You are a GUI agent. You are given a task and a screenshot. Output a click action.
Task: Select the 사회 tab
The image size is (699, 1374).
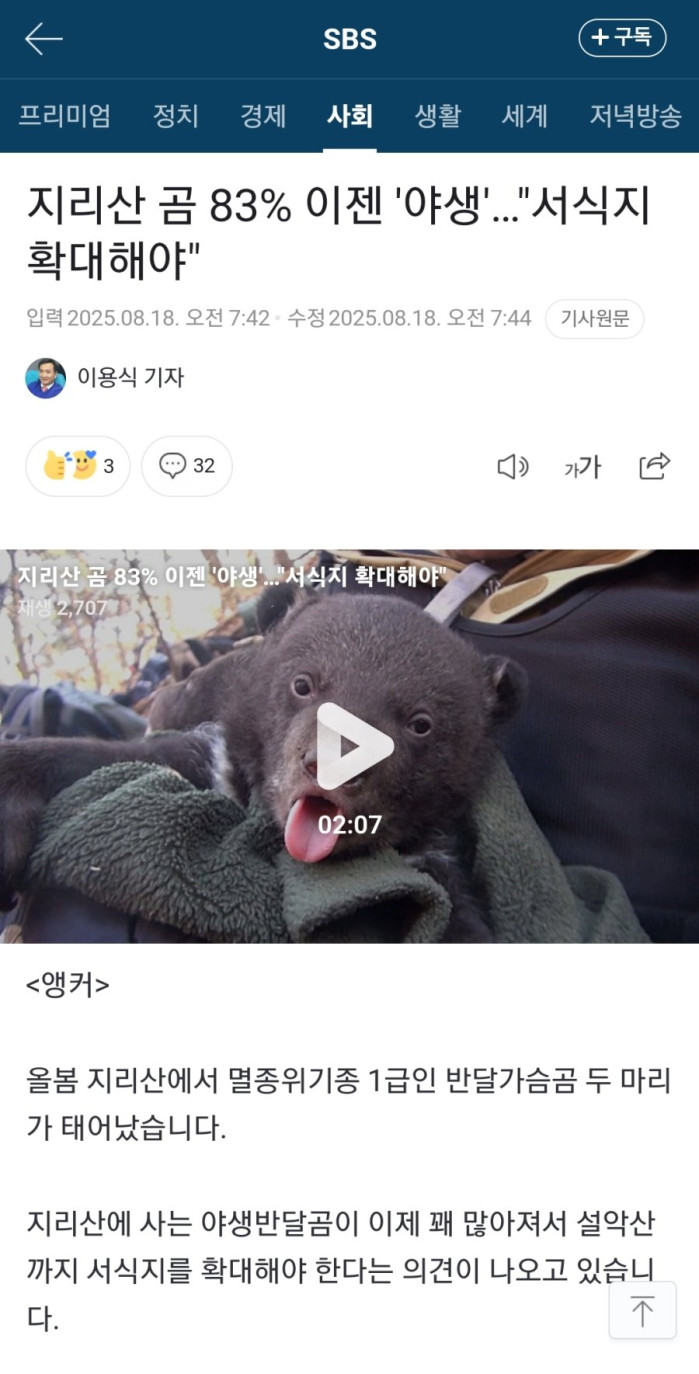click(350, 116)
